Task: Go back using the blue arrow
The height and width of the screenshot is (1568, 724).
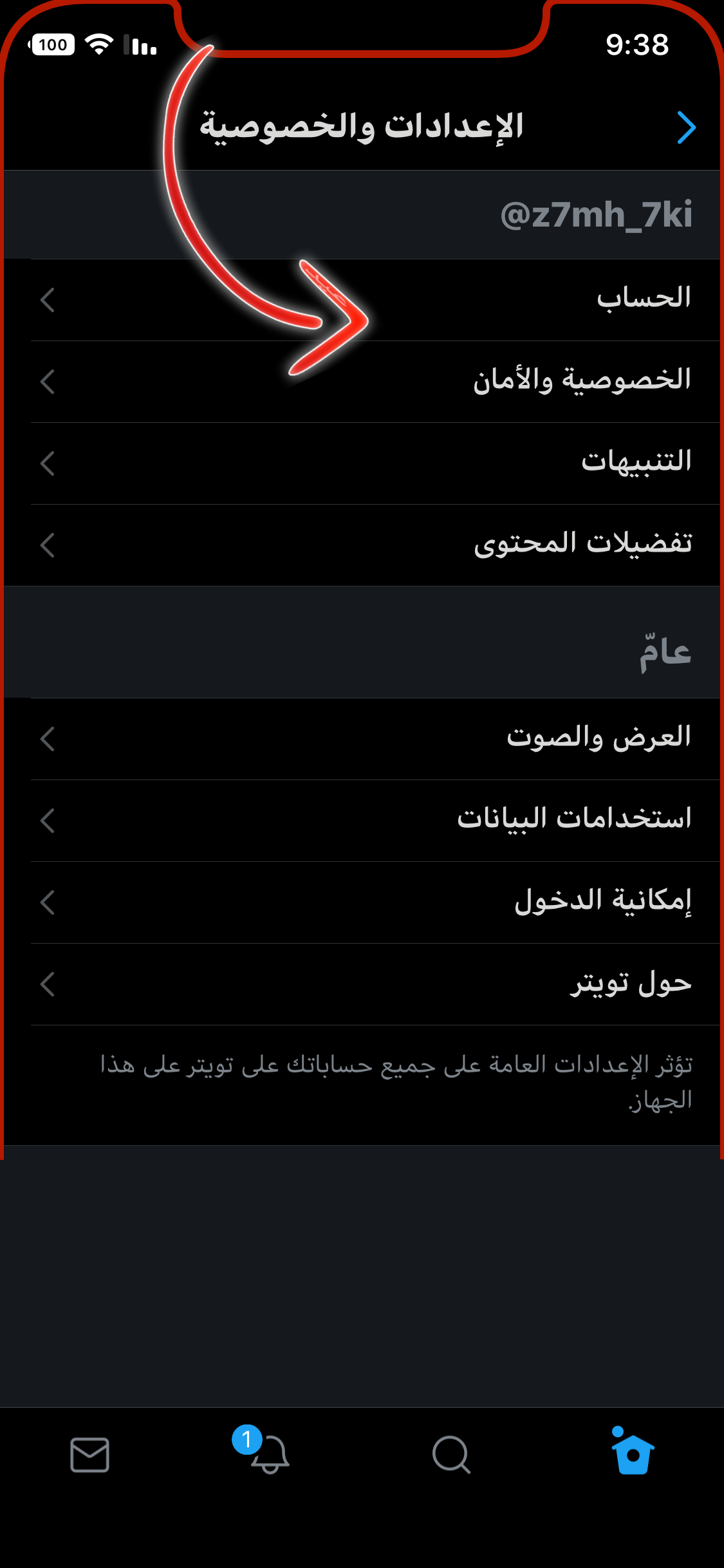Action: tap(687, 127)
